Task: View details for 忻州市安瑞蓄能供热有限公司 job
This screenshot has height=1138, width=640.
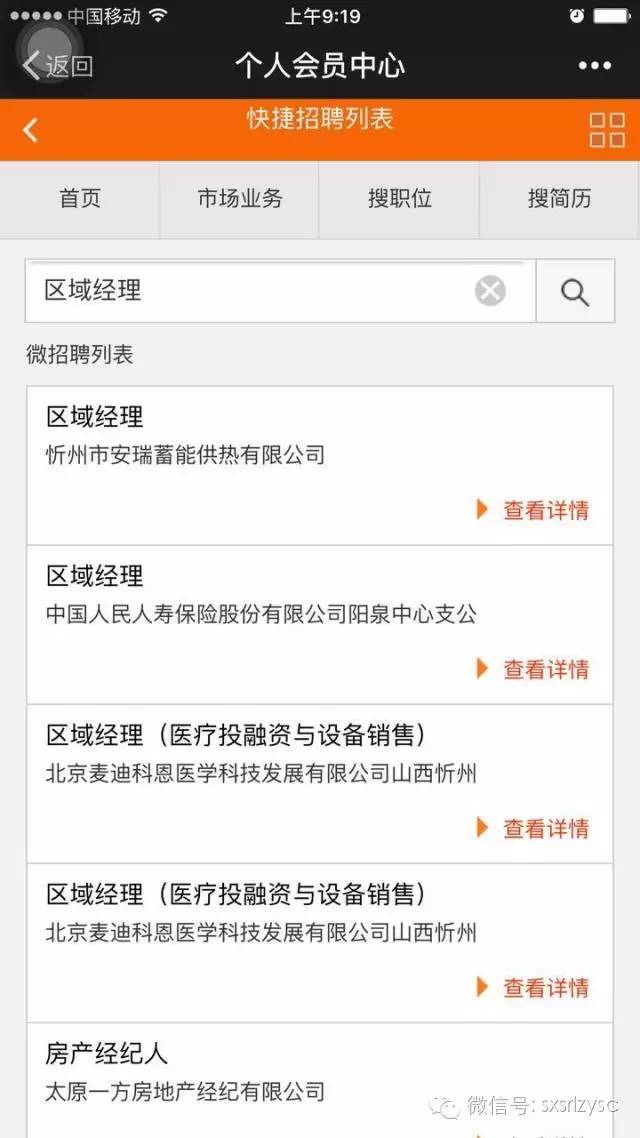Action: pos(545,510)
